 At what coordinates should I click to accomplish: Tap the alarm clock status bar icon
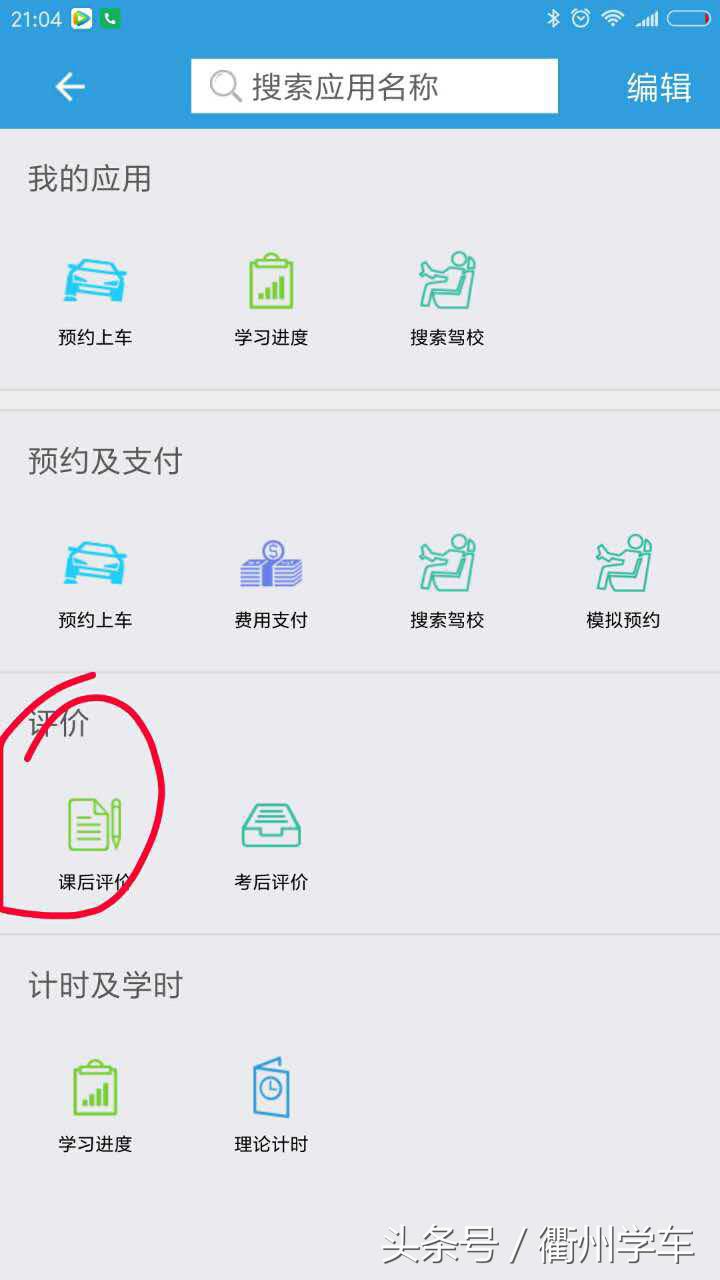tap(579, 16)
